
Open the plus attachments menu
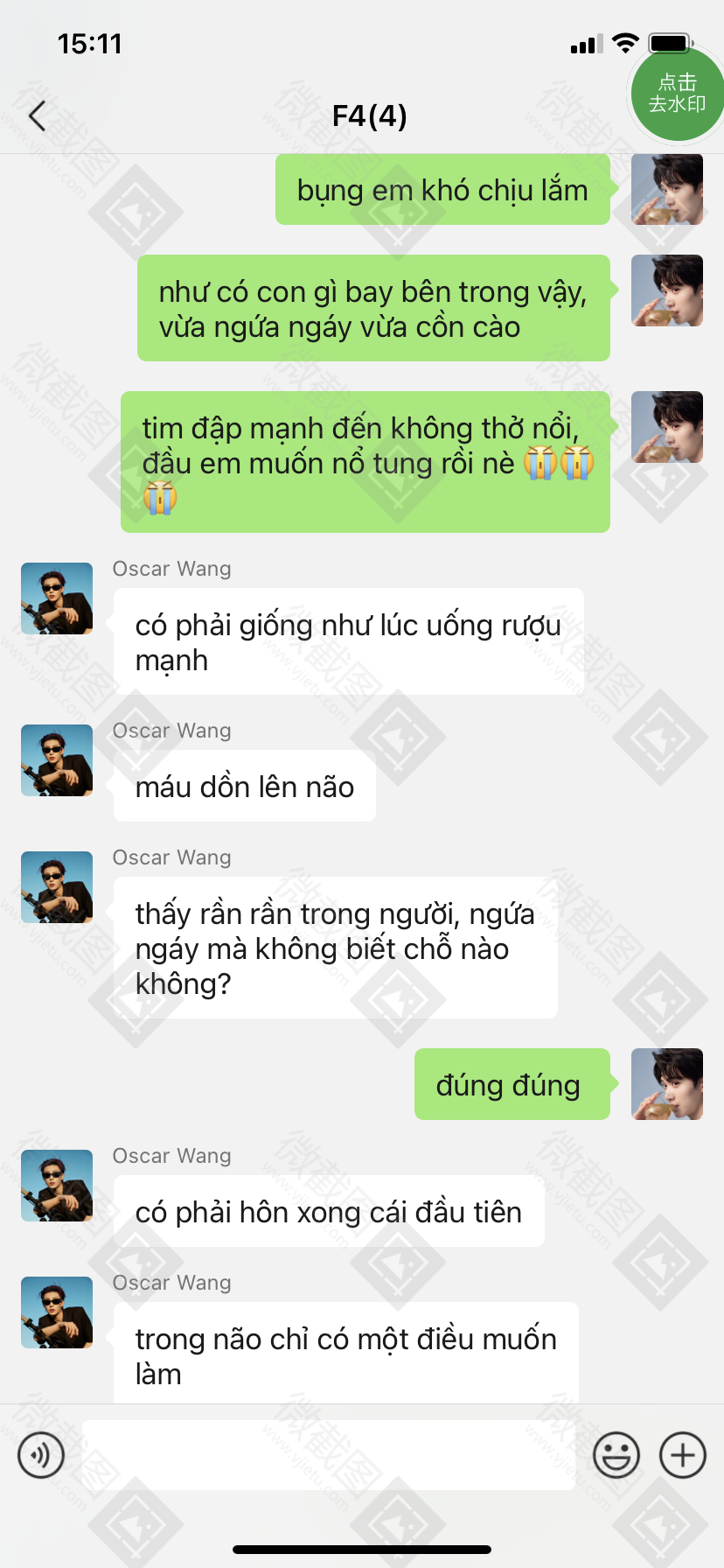(x=682, y=1455)
